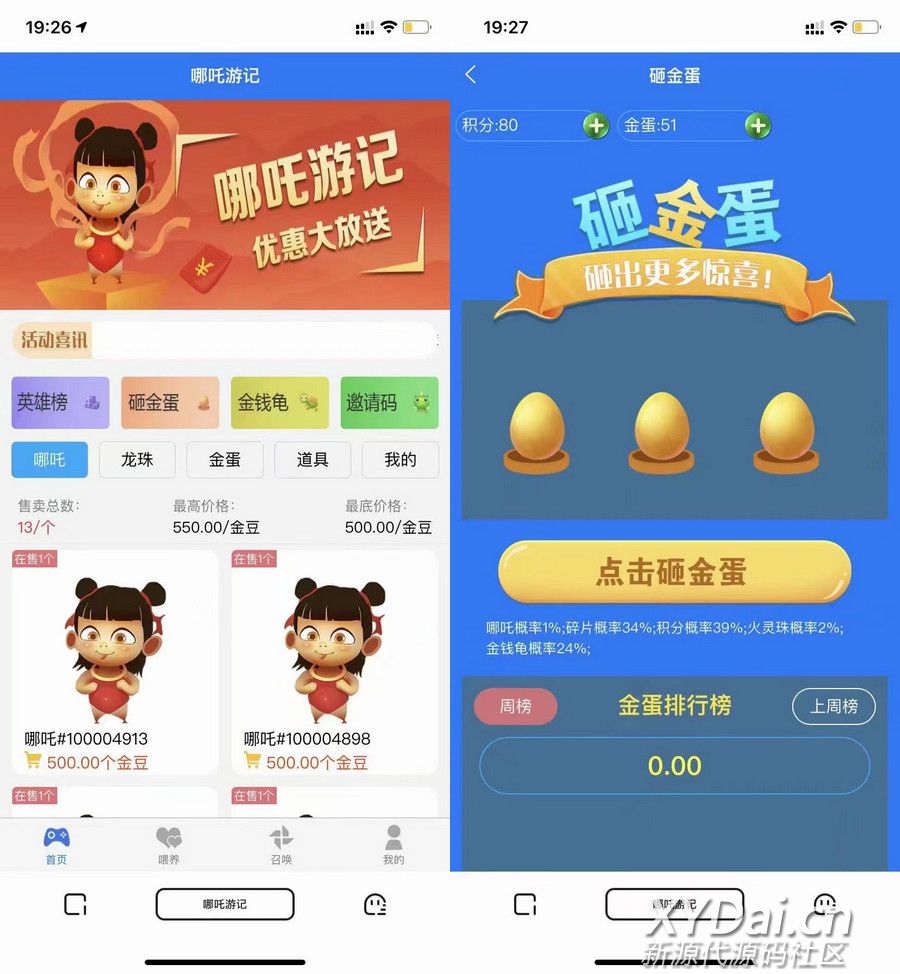Show the 上周榜 last week ranking
This screenshot has height=974, width=900.
[x=833, y=706]
